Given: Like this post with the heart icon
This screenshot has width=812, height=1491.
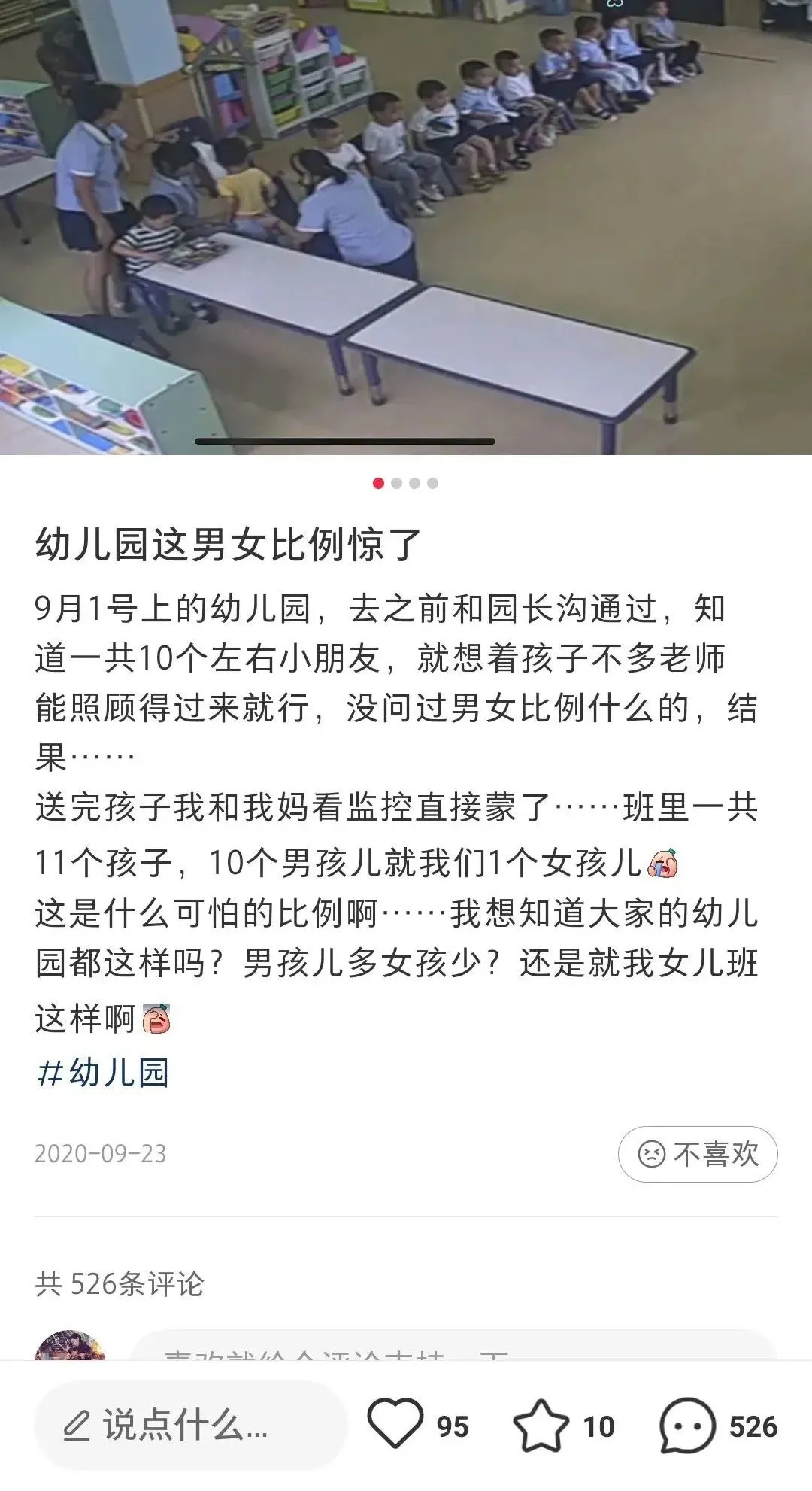Looking at the screenshot, I should coord(395,1424).
